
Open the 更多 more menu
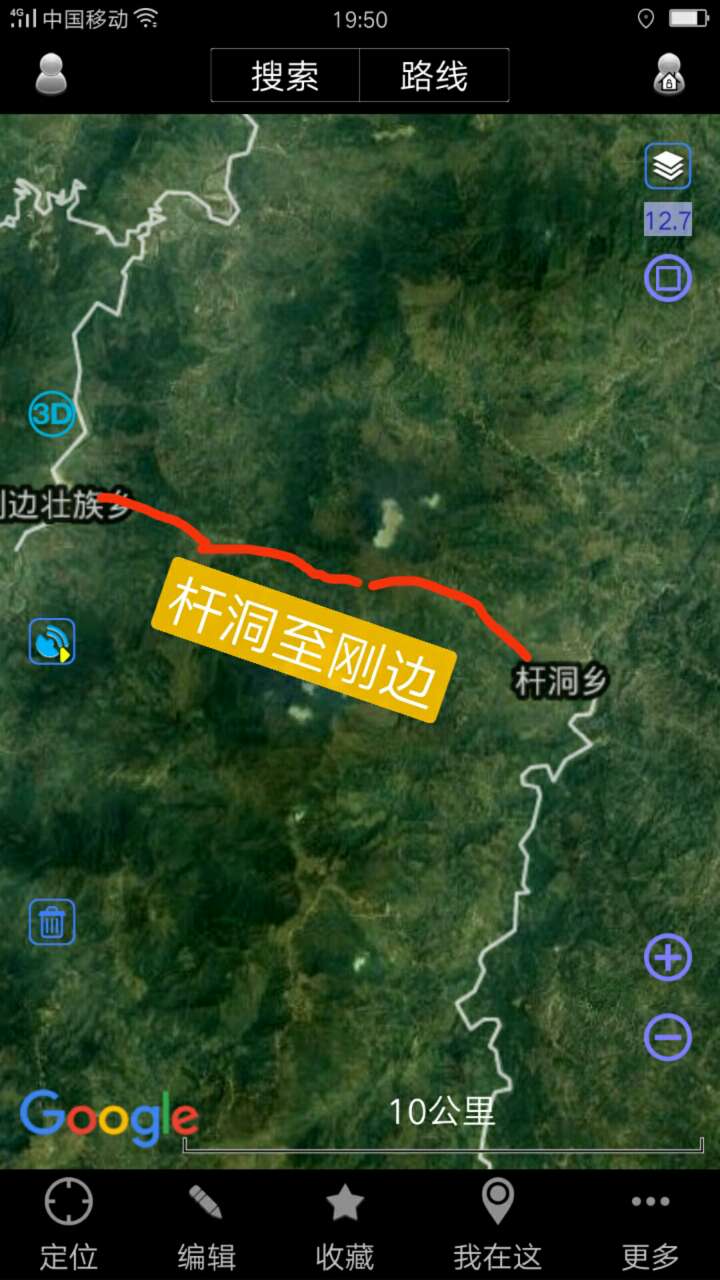click(x=650, y=1225)
